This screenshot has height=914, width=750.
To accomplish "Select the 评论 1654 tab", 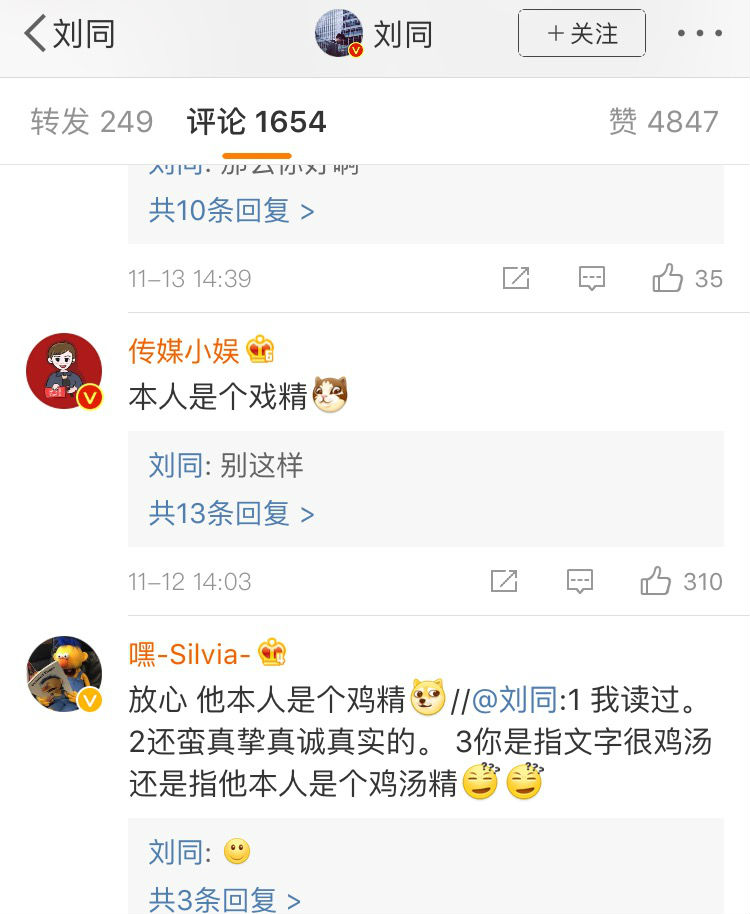I will (x=257, y=122).
